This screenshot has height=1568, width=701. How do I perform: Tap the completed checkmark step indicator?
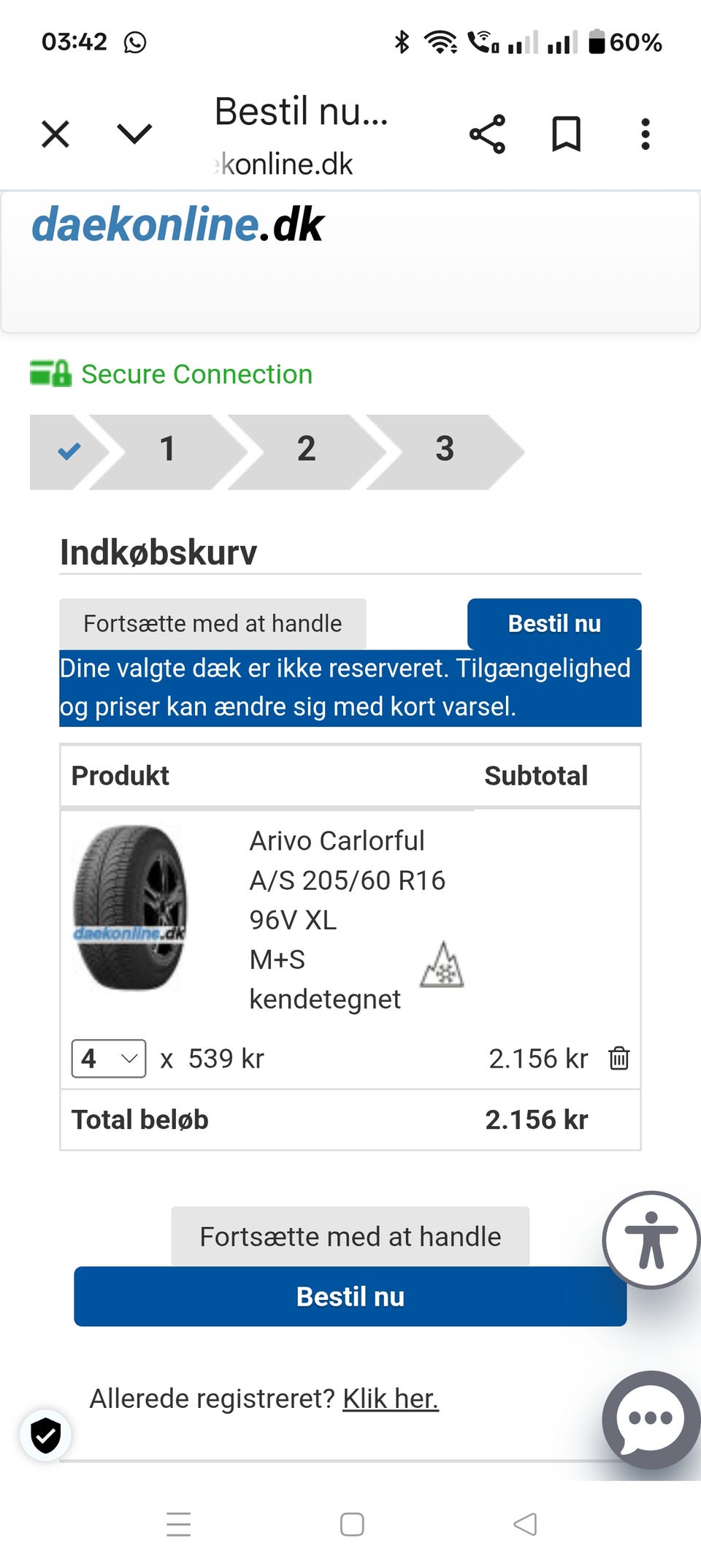pos(68,450)
